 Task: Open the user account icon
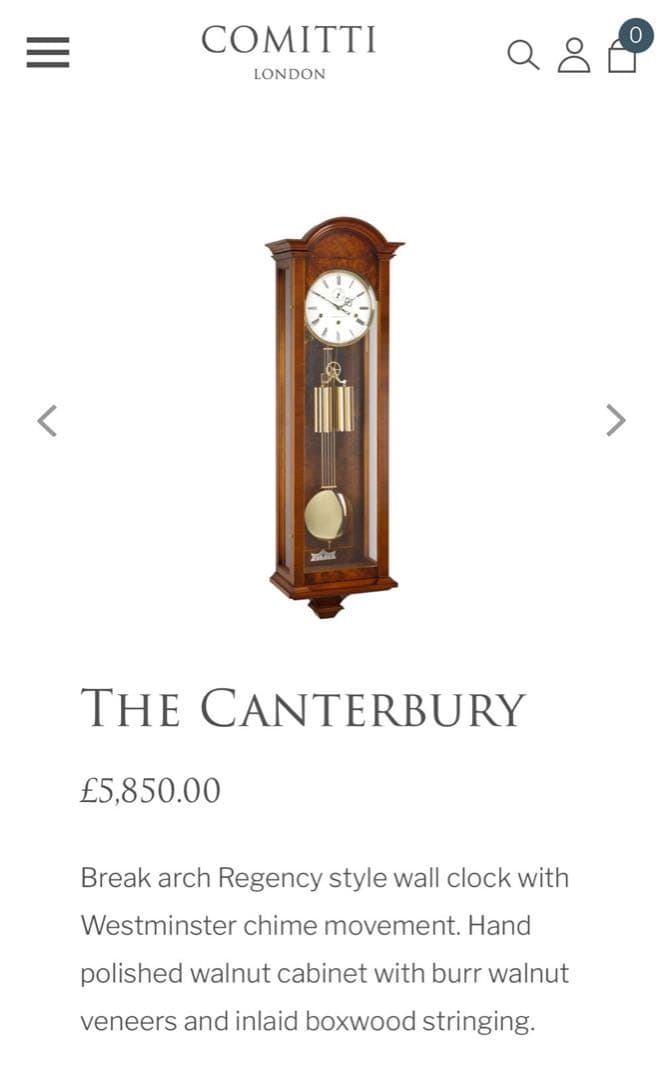point(573,55)
